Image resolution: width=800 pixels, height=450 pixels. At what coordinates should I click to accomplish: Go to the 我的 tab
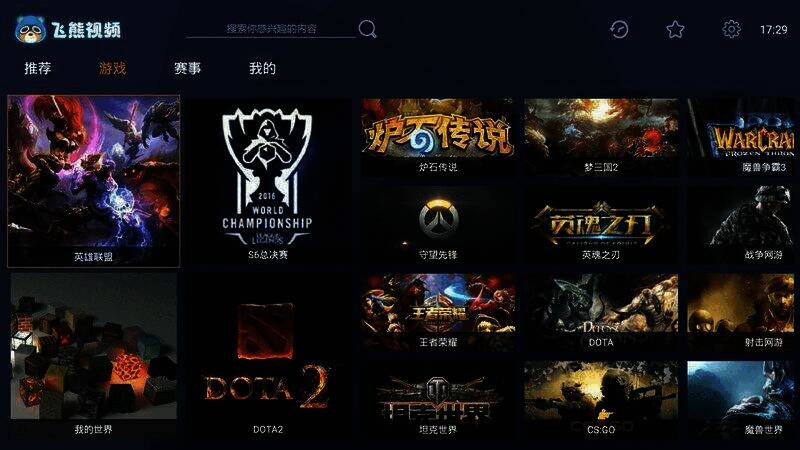click(x=262, y=69)
